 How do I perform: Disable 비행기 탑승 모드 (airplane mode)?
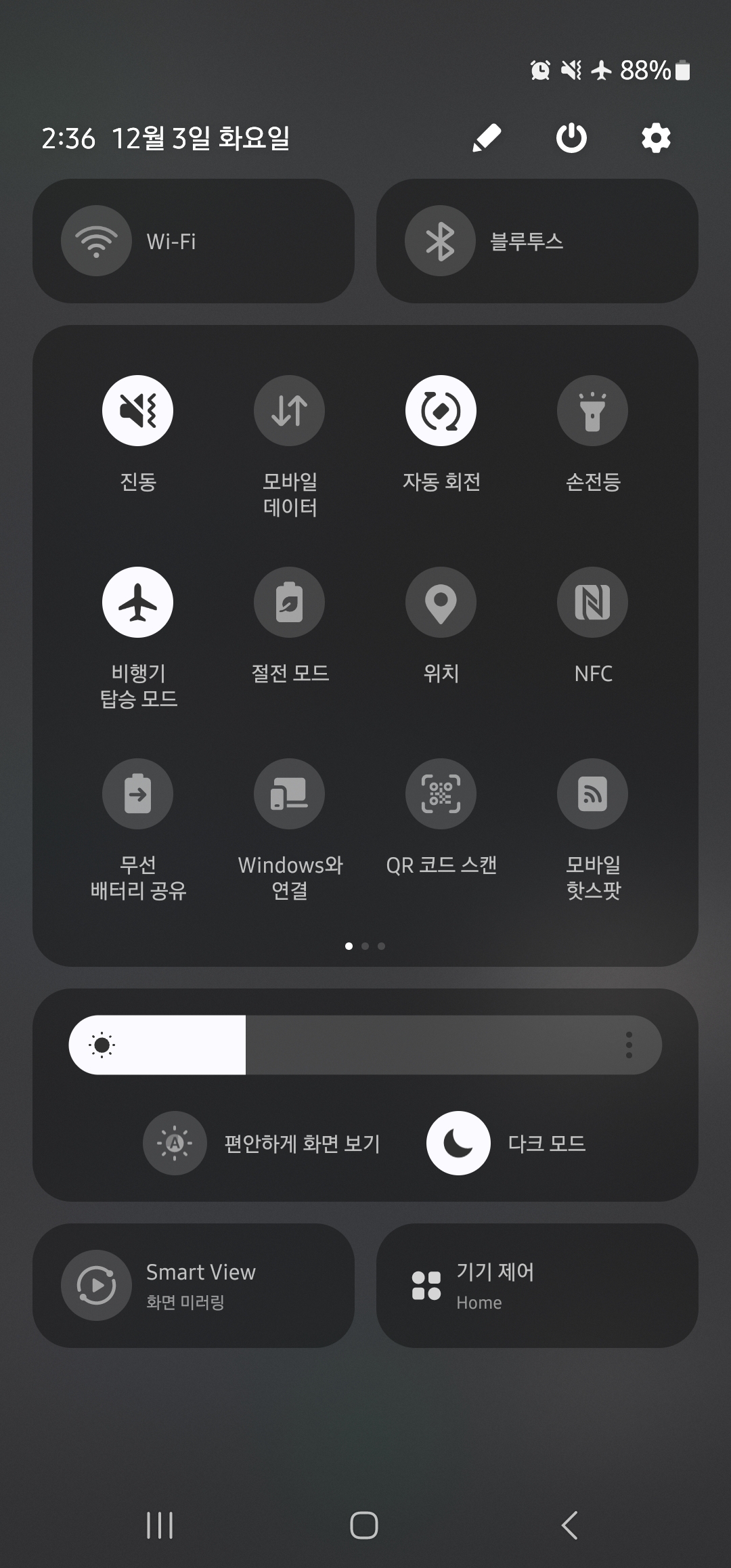pos(138,602)
